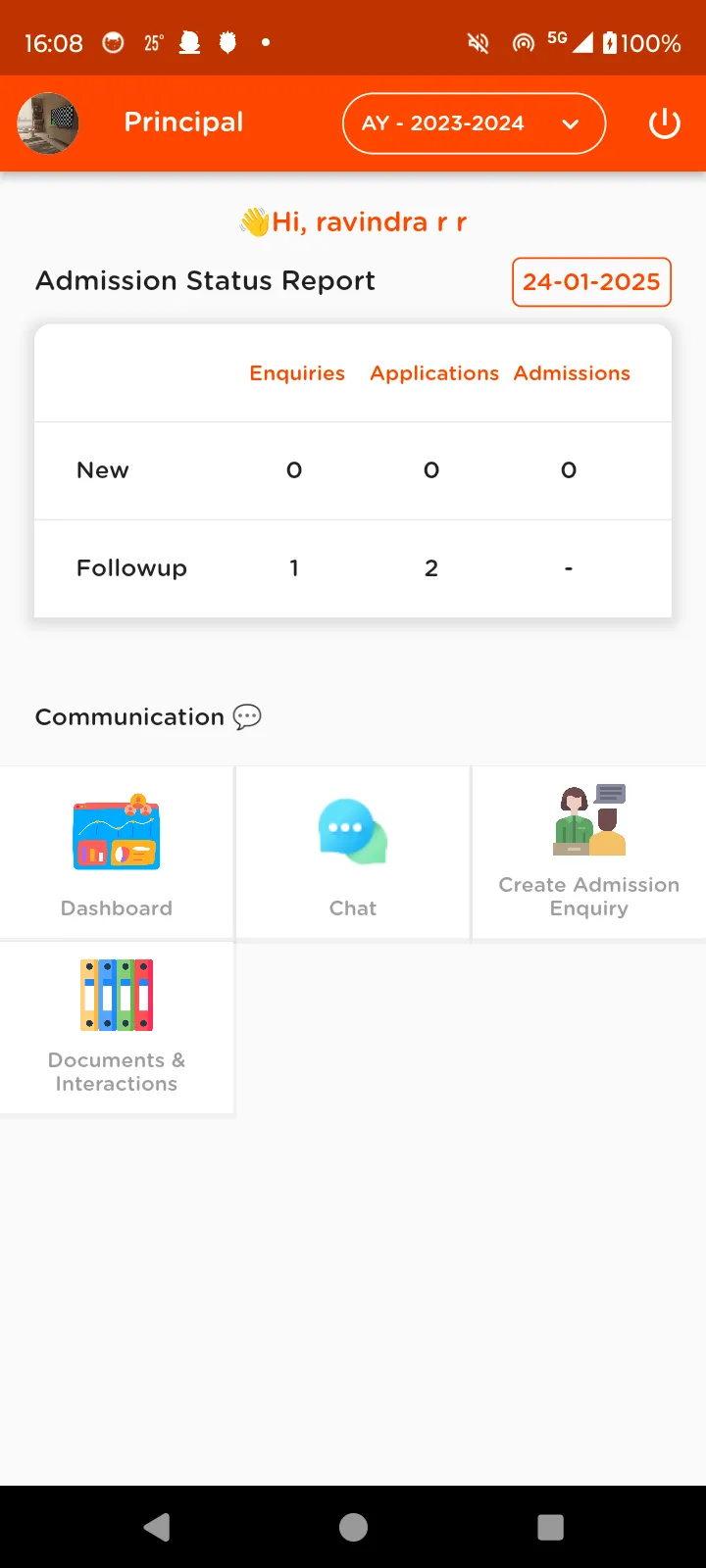Open the Dashboard icon
This screenshot has width=706, height=1568.
[x=117, y=834]
